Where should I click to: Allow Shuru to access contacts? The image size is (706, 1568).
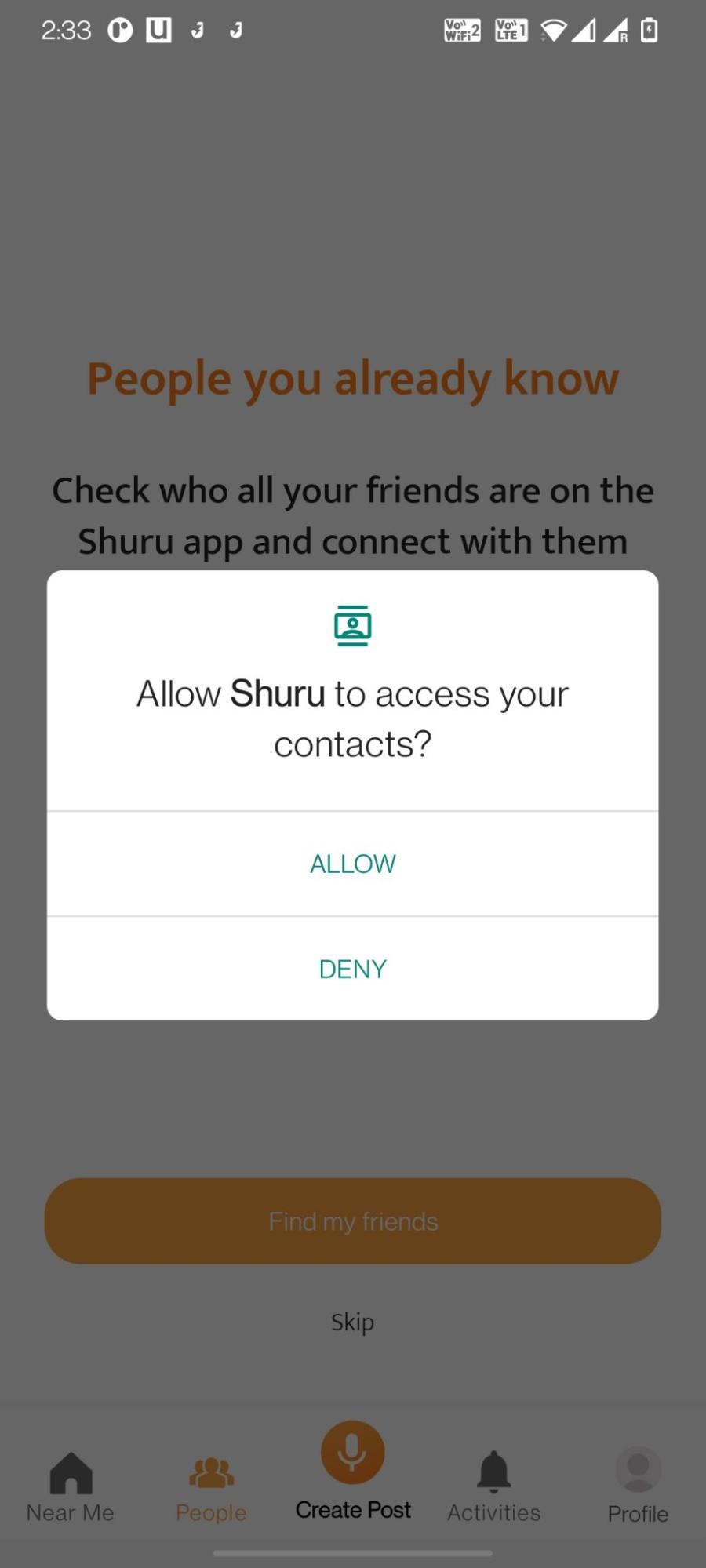pos(352,864)
